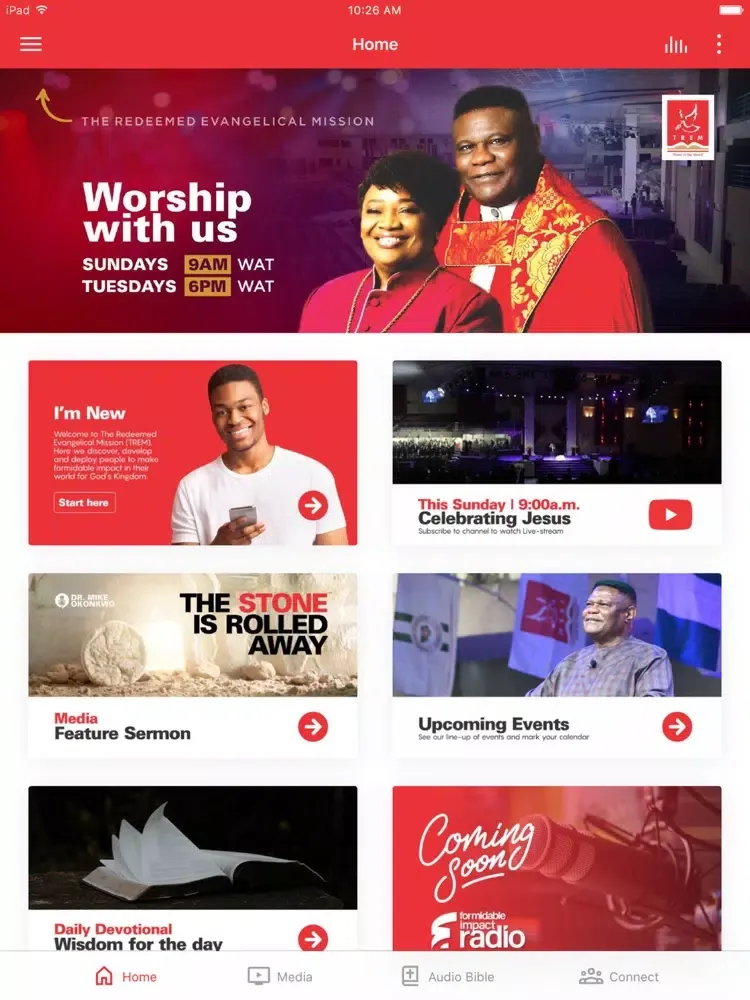Go to the Connect tab
The height and width of the screenshot is (1000, 750).
[x=619, y=976]
